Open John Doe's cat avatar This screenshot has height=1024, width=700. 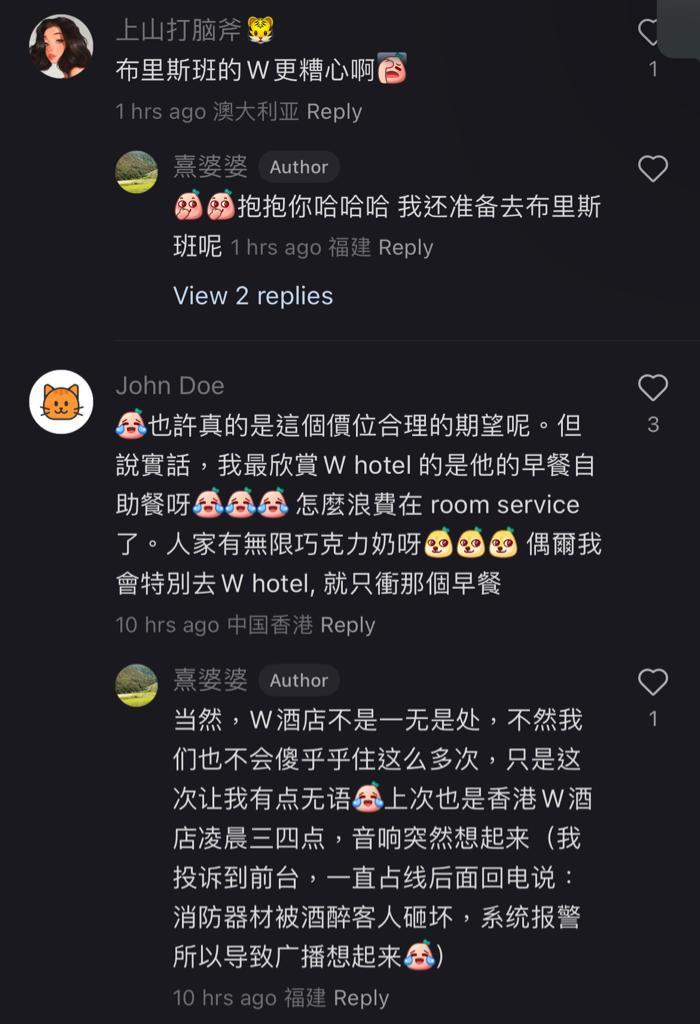(x=61, y=402)
